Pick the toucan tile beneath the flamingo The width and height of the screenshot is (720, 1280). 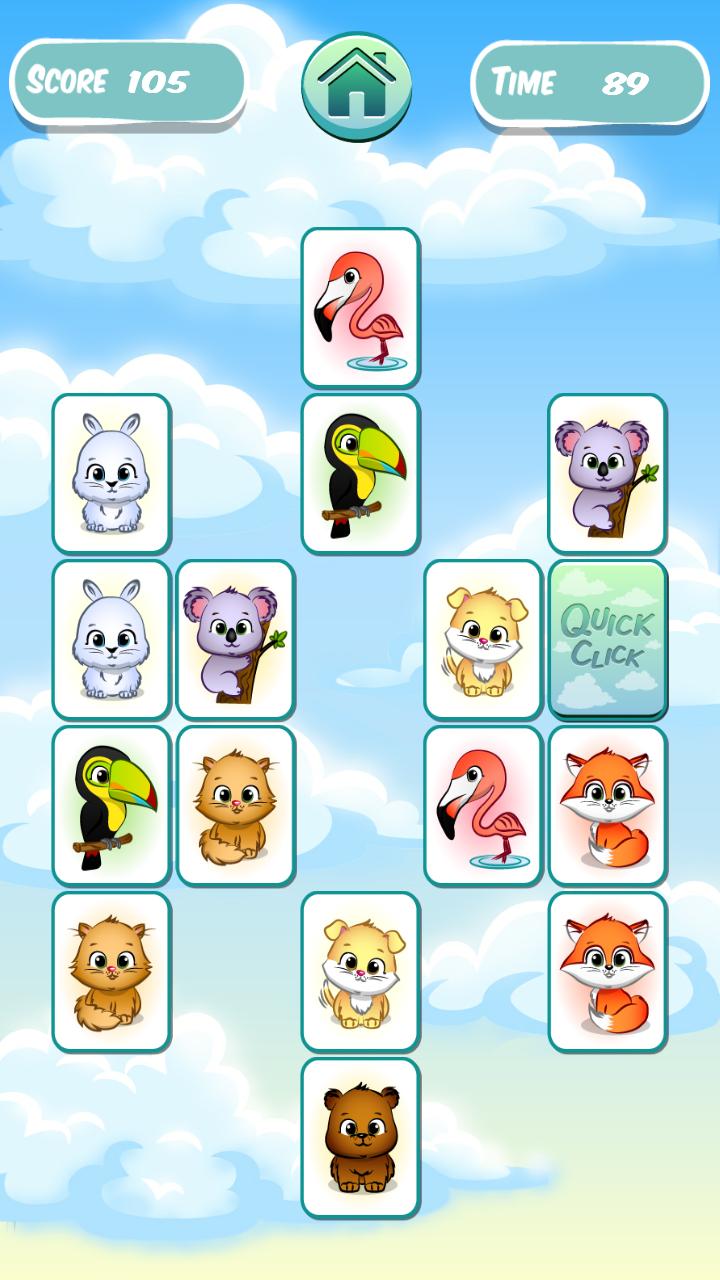(x=360, y=473)
